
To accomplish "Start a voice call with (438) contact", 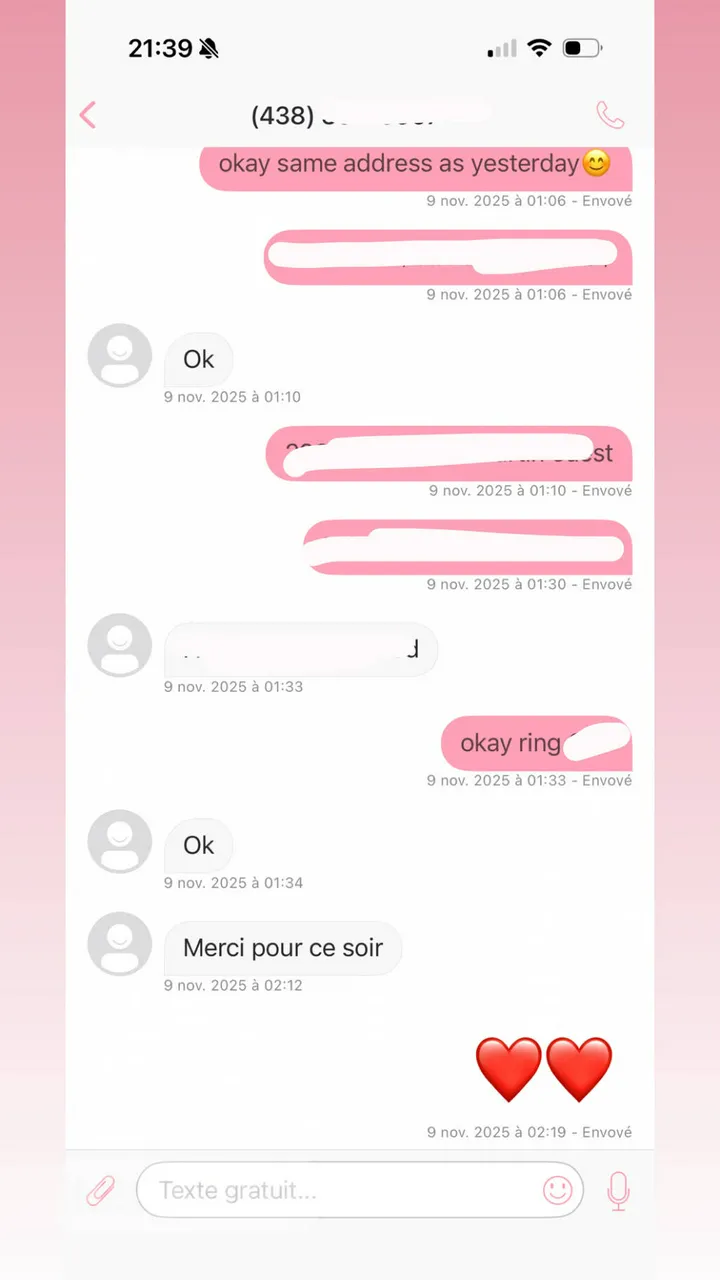I will click(611, 115).
